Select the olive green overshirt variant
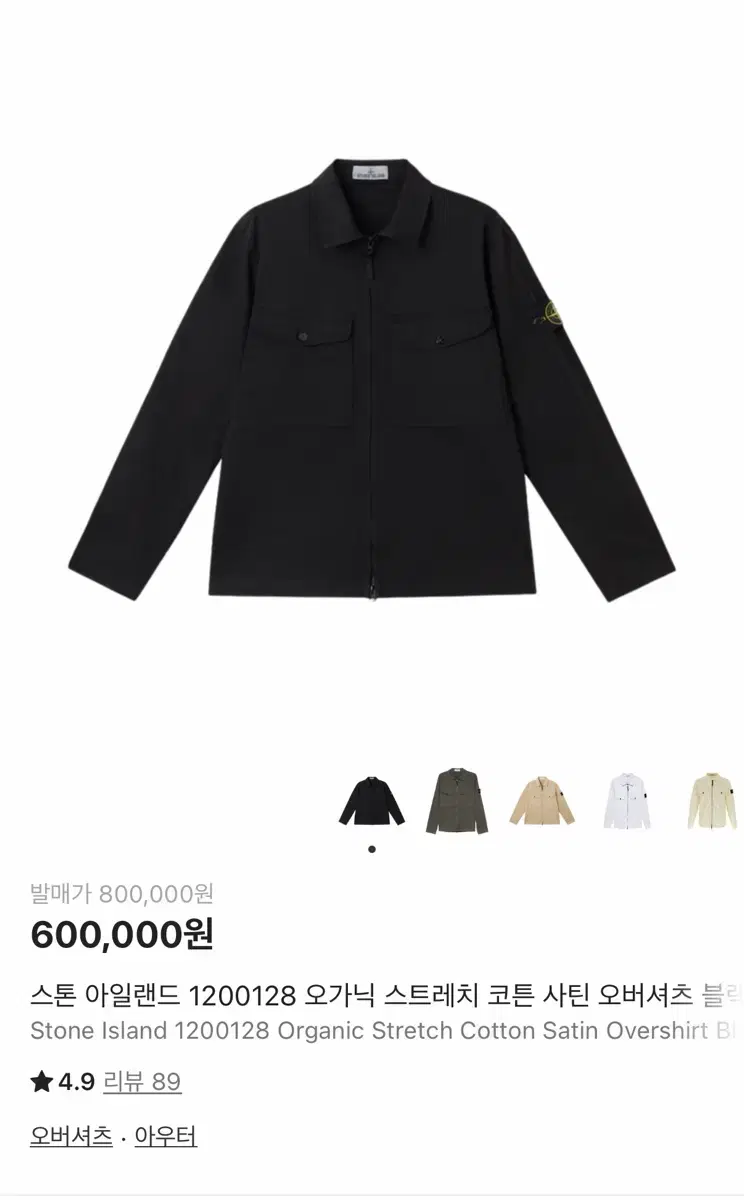 pos(455,800)
